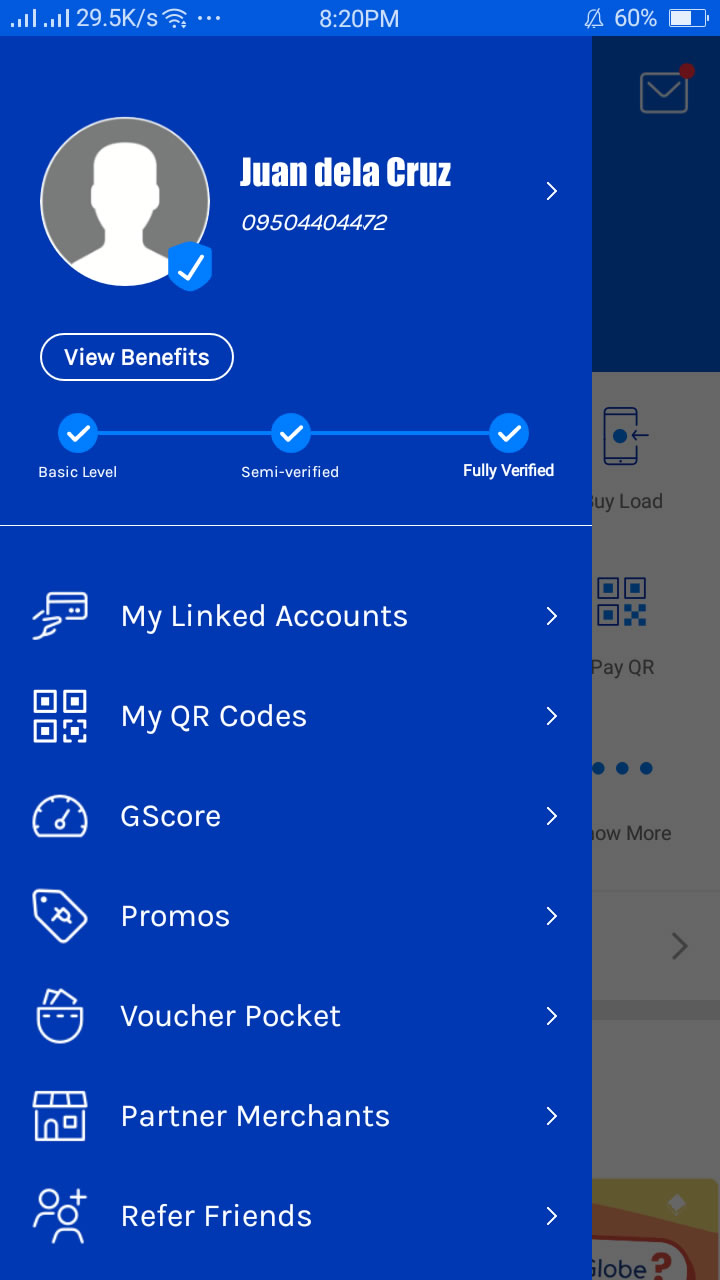The height and width of the screenshot is (1280, 720).
Task: Tap the Refer Friends people icon
Action: (x=60, y=1216)
